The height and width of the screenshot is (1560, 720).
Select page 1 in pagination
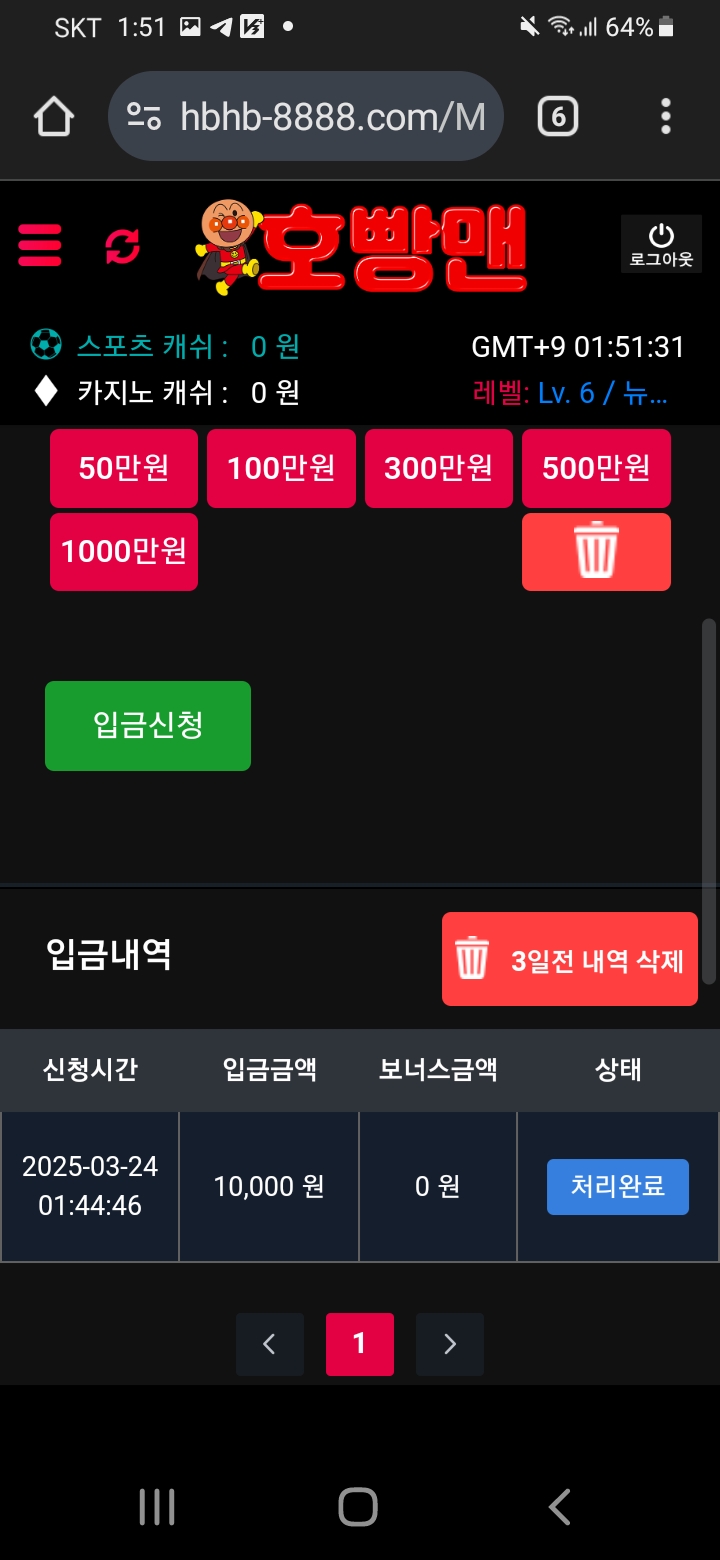(360, 1344)
